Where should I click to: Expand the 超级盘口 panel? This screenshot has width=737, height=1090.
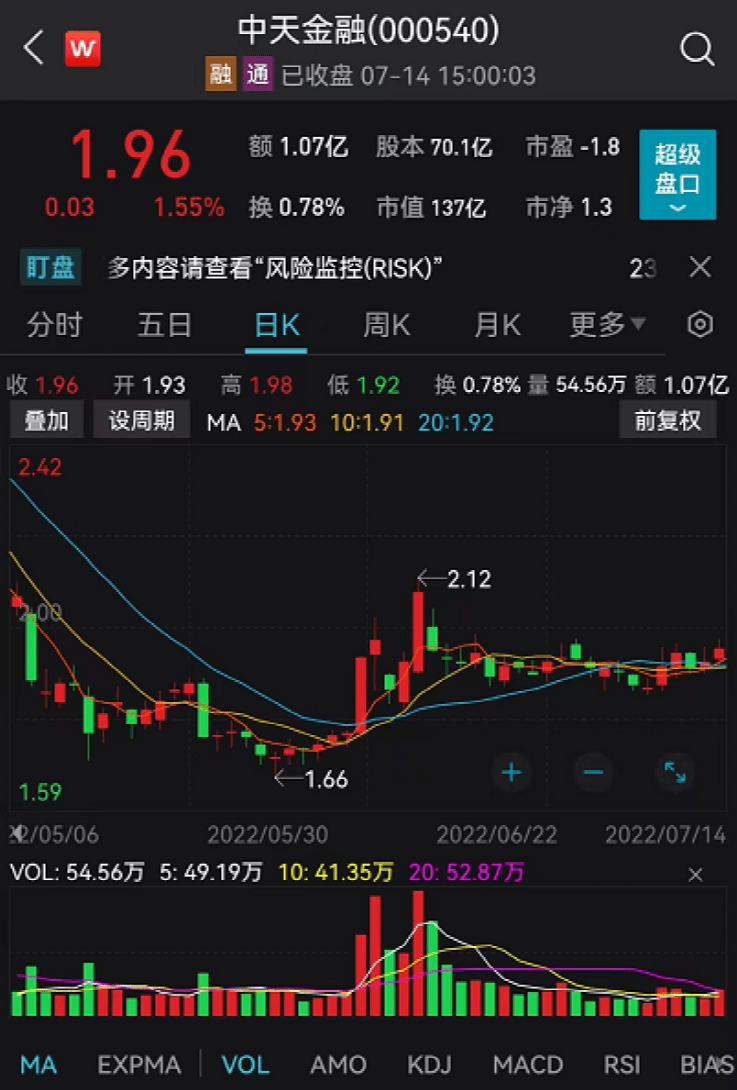pos(677,175)
